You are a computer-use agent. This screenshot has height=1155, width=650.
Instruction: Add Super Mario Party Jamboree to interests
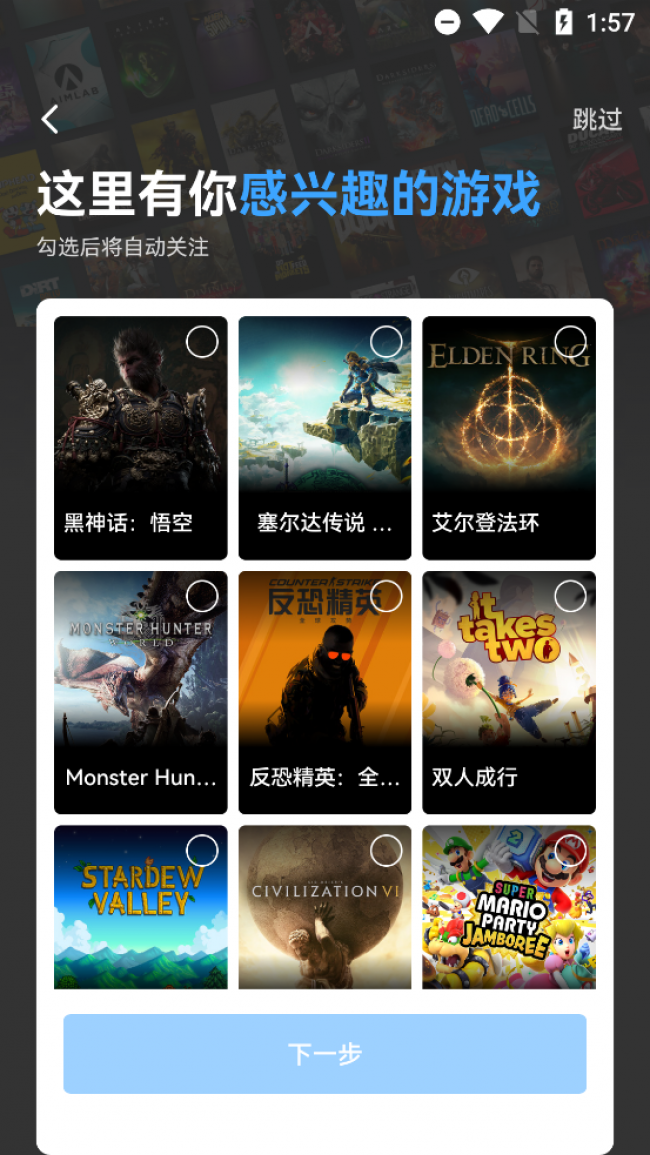(570, 851)
